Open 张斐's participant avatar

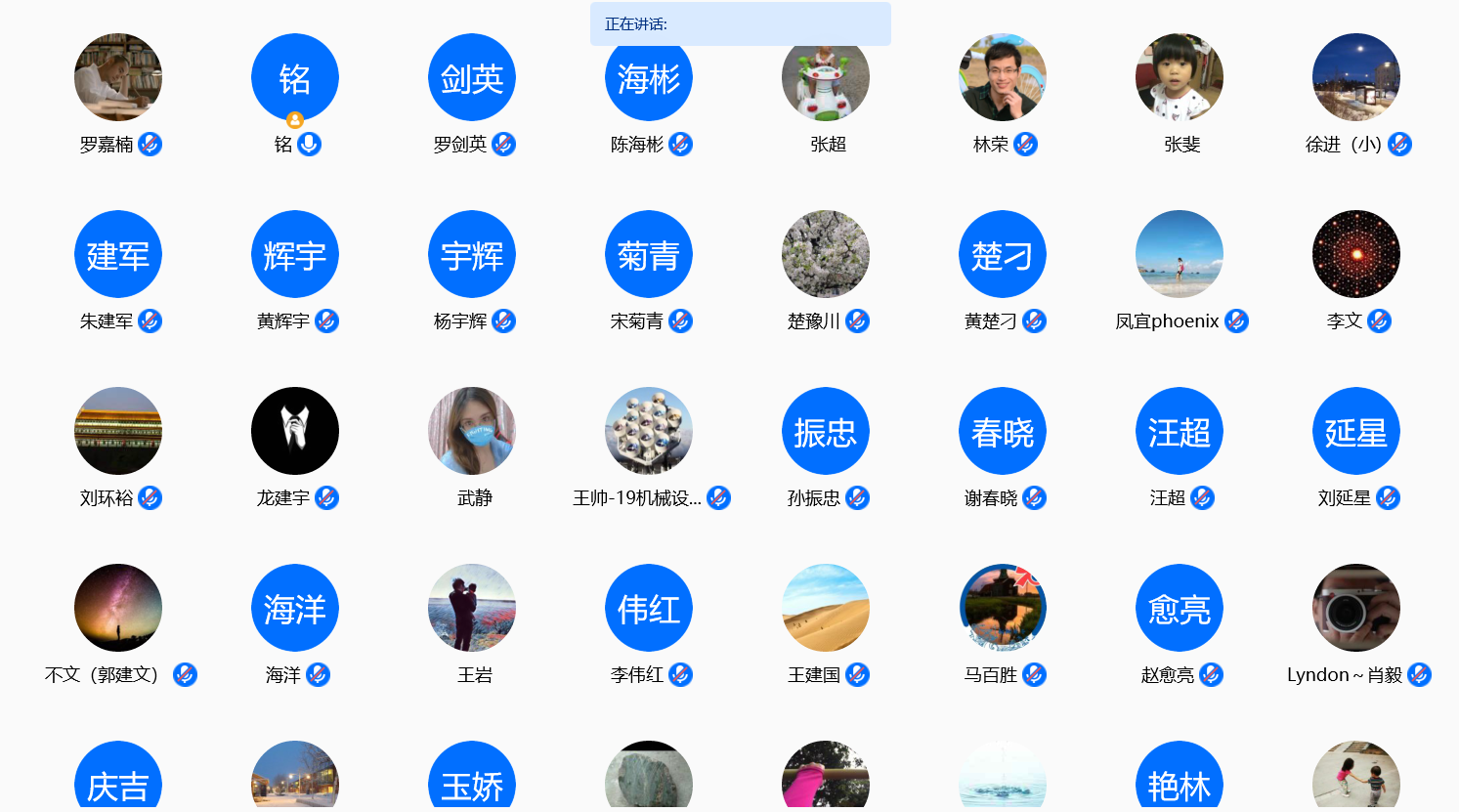coord(1180,77)
